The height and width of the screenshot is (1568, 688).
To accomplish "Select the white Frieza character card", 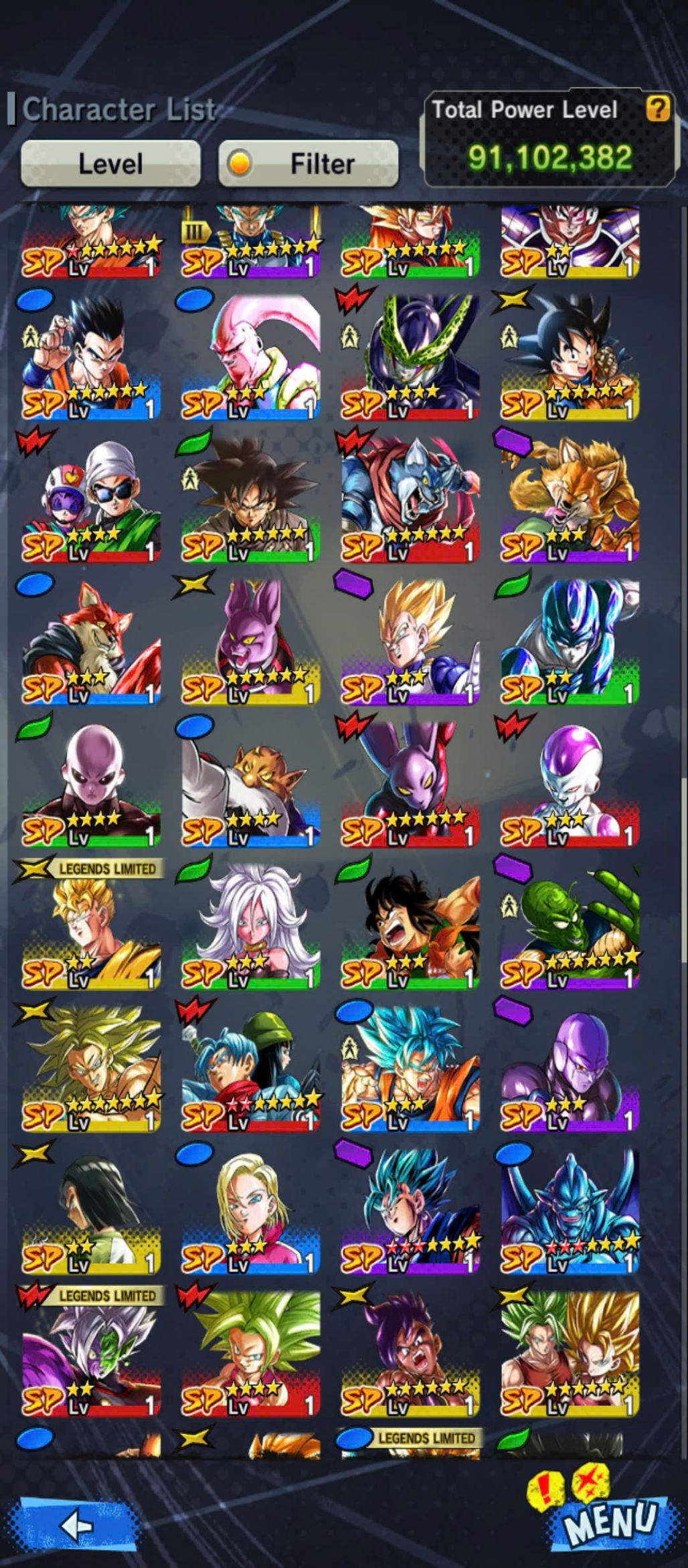I will pyautogui.click(x=569, y=785).
